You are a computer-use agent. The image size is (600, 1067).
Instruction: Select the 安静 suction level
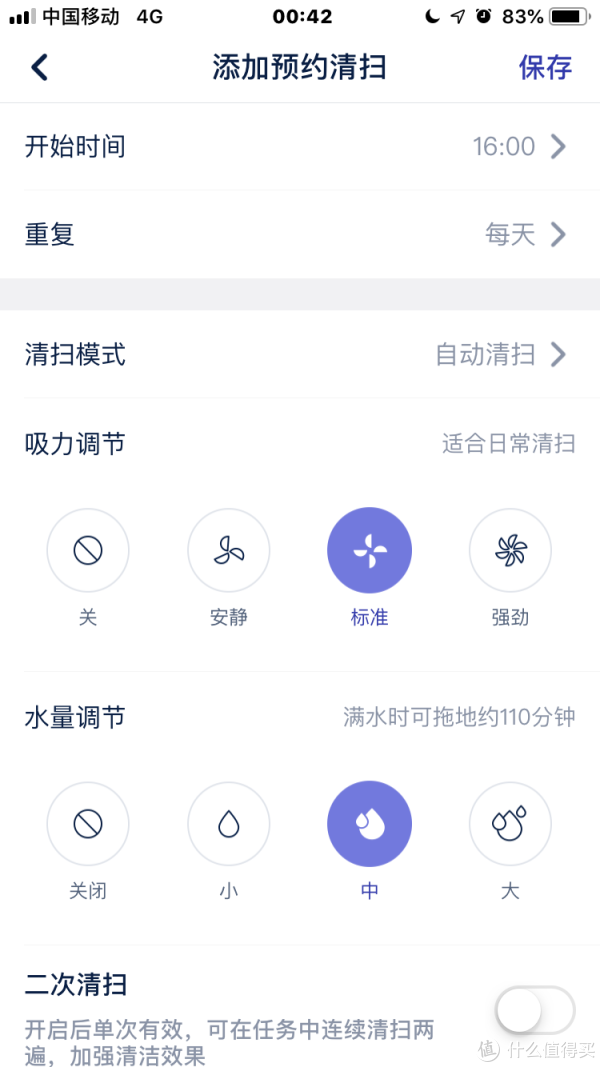click(x=229, y=550)
